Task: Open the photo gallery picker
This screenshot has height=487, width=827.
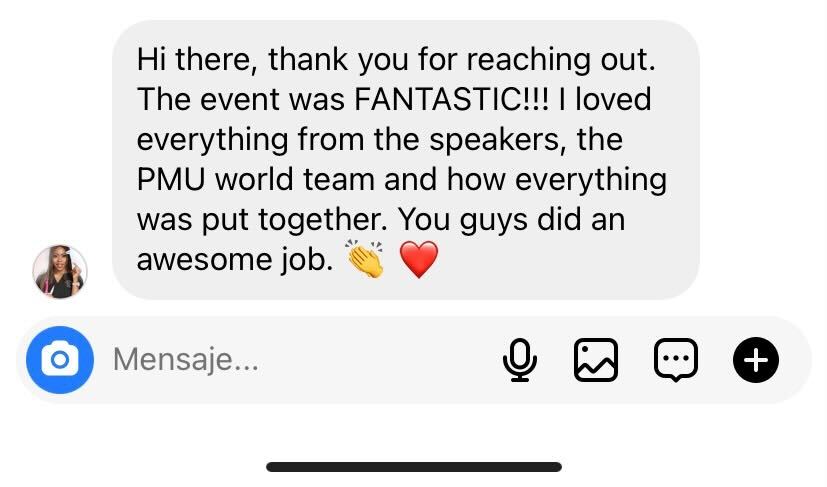Action: [x=596, y=360]
